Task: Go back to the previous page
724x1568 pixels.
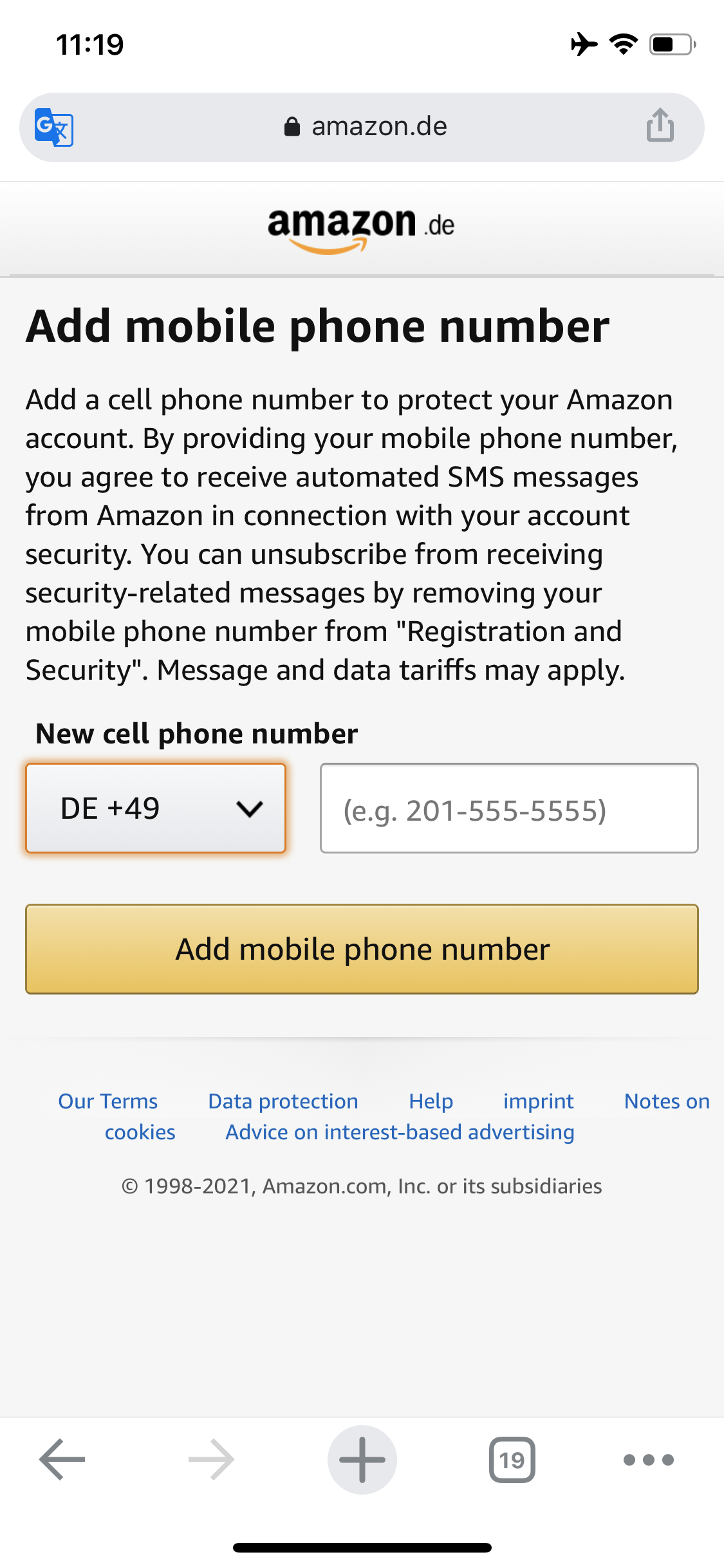Action: (62, 1459)
